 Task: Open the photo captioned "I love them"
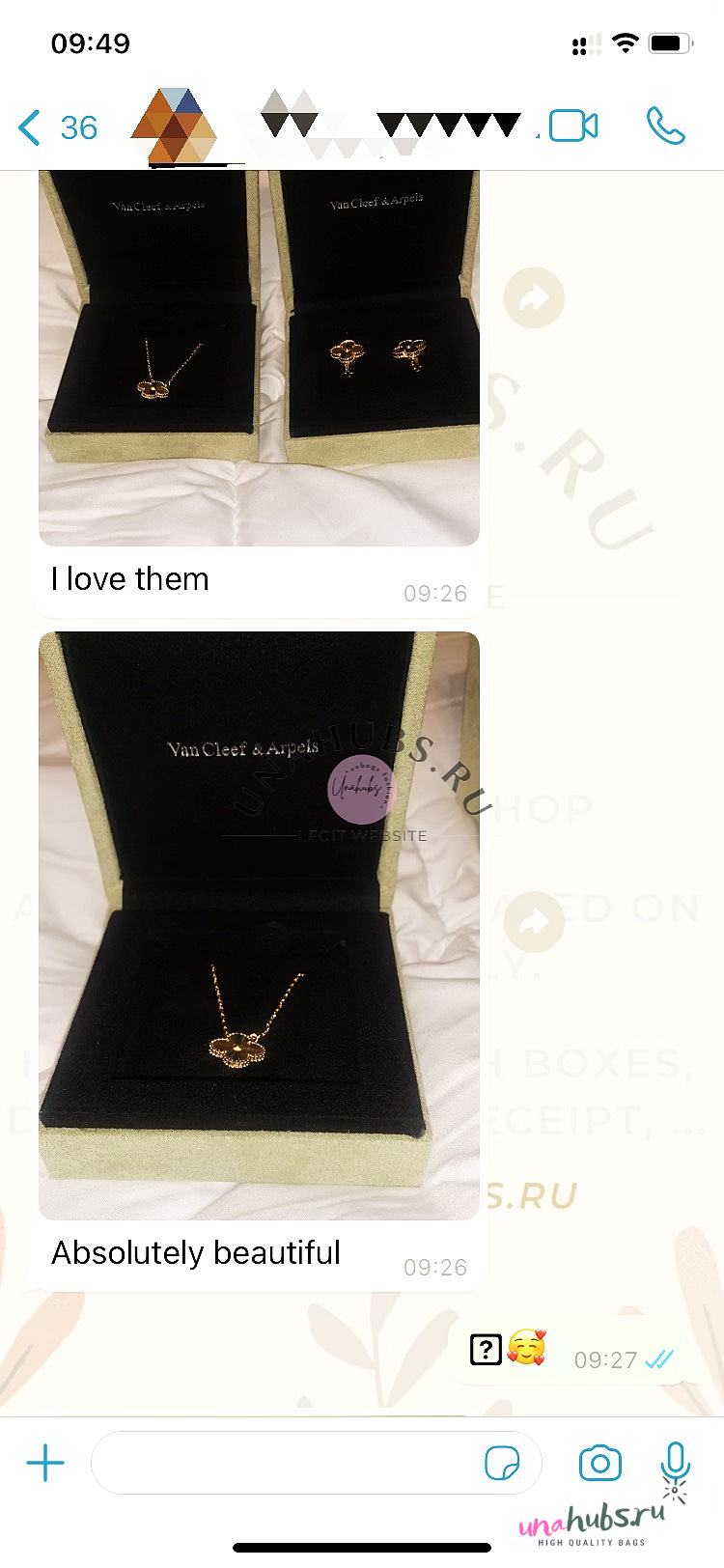[259, 358]
